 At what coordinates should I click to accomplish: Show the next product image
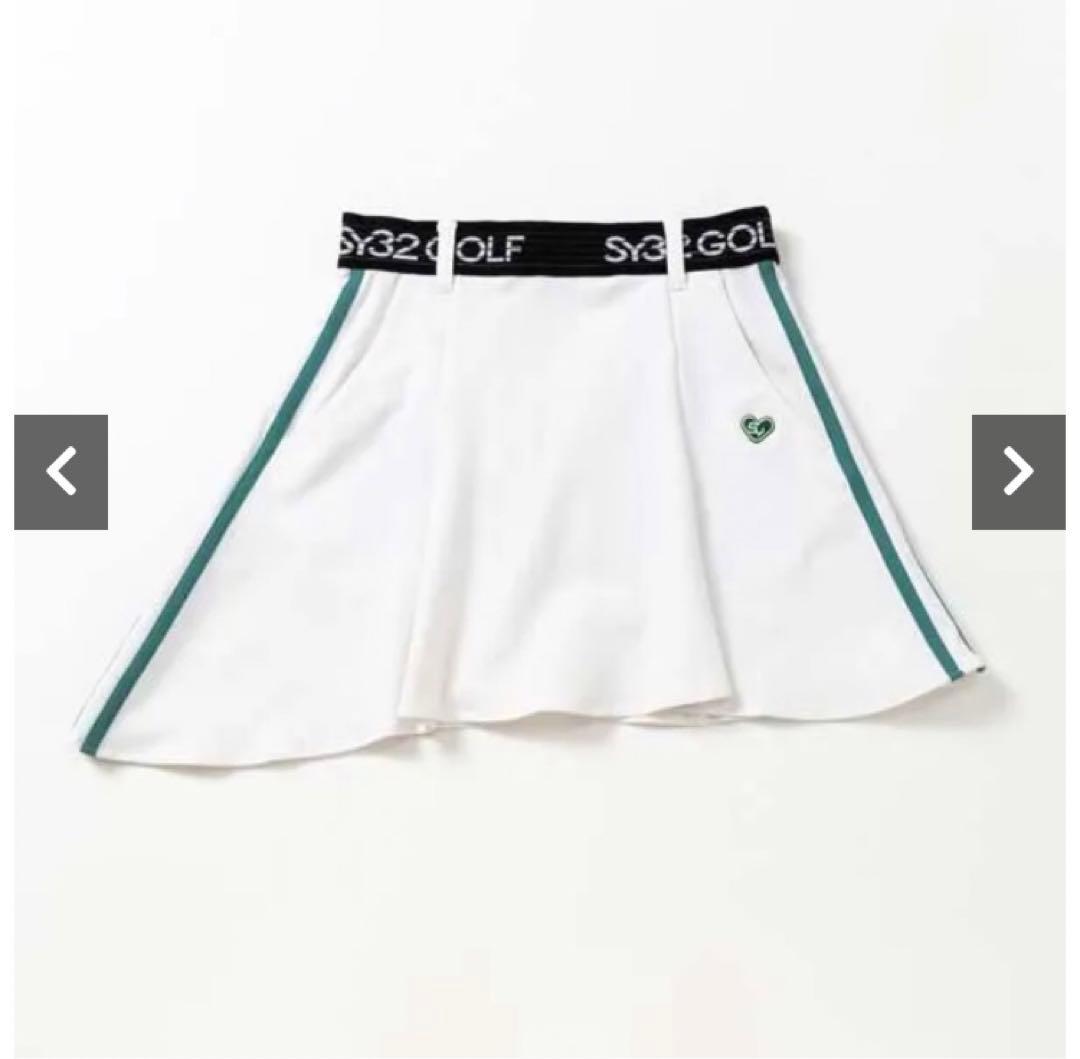point(1018,472)
